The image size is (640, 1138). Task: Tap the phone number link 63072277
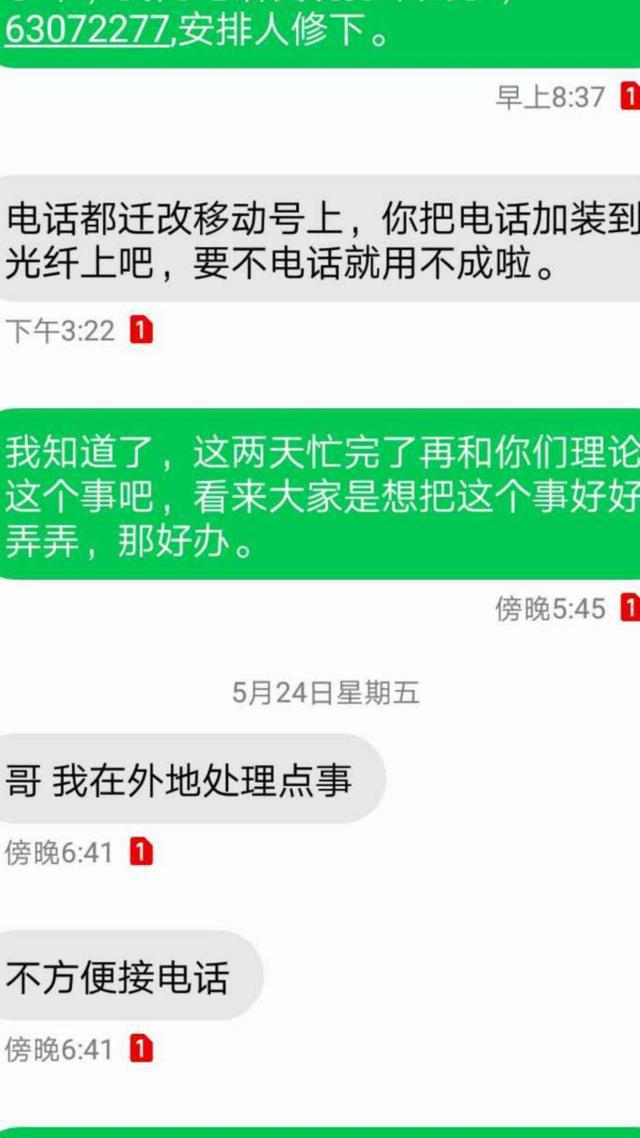pyautogui.click(x=87, y=32)
